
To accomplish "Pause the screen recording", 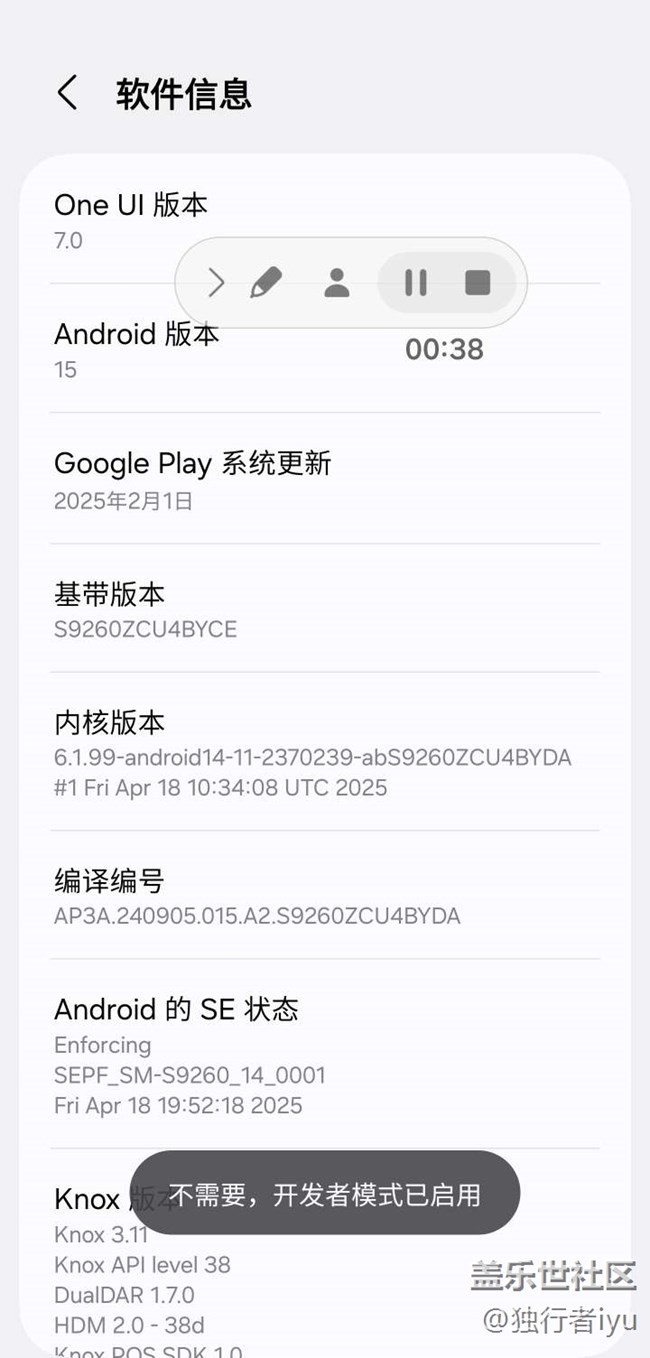I will 416,283.
